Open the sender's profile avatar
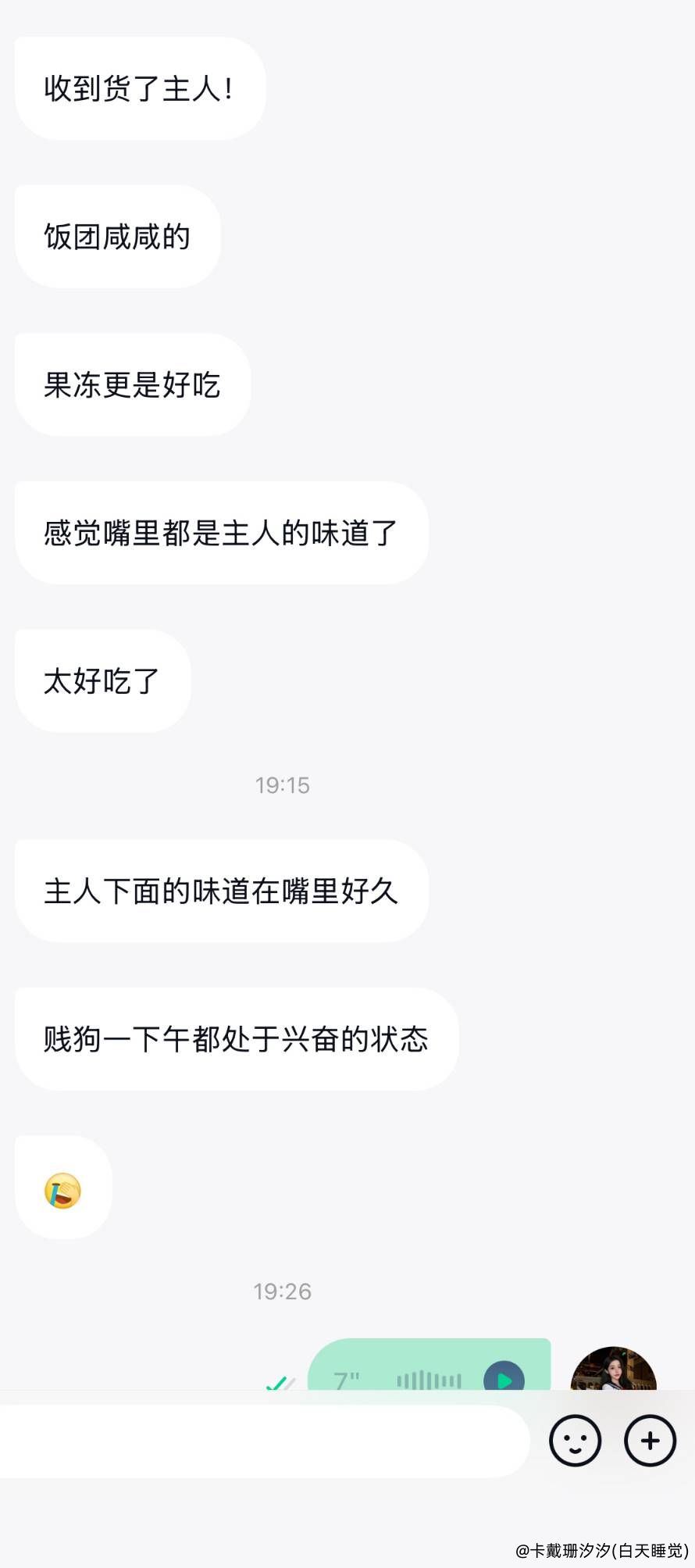This screenshot has height=1568, width=695. point(613,1370)
